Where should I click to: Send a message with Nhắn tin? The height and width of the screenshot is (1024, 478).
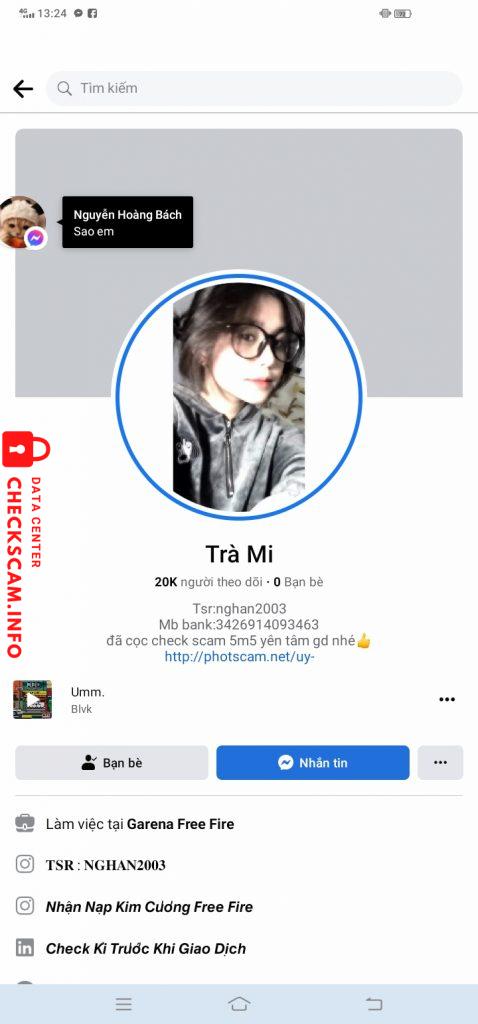[x=313, y=763]
